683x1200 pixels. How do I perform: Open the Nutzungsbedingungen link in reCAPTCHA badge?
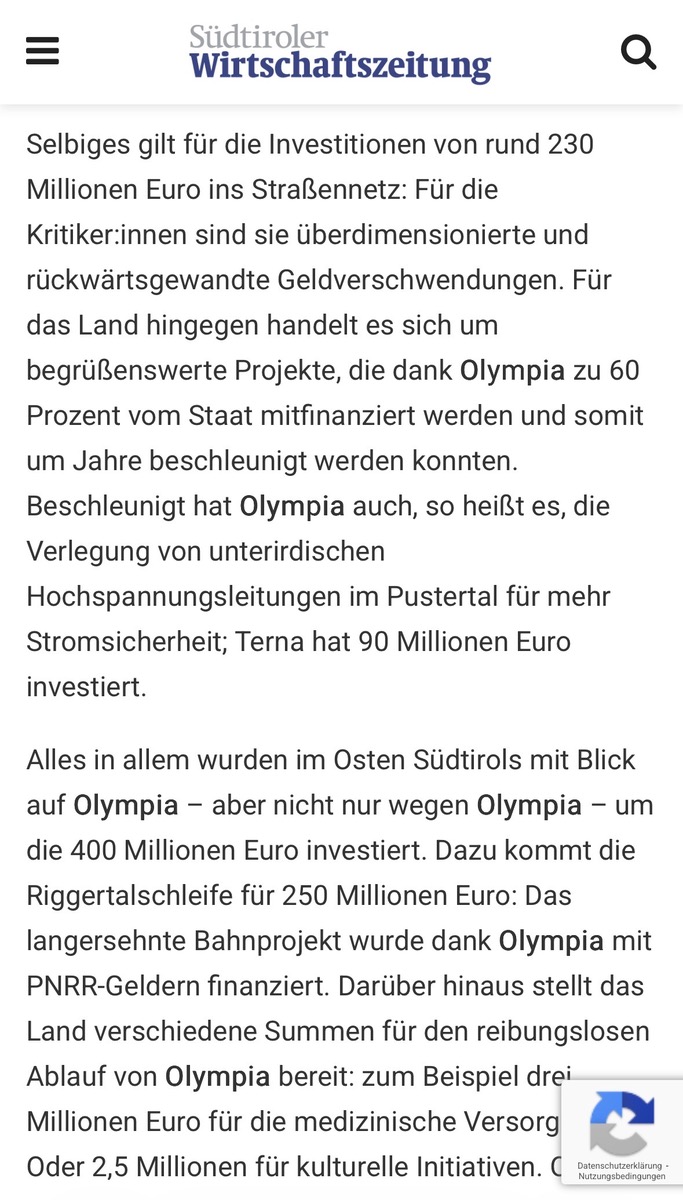point(621,1176)
